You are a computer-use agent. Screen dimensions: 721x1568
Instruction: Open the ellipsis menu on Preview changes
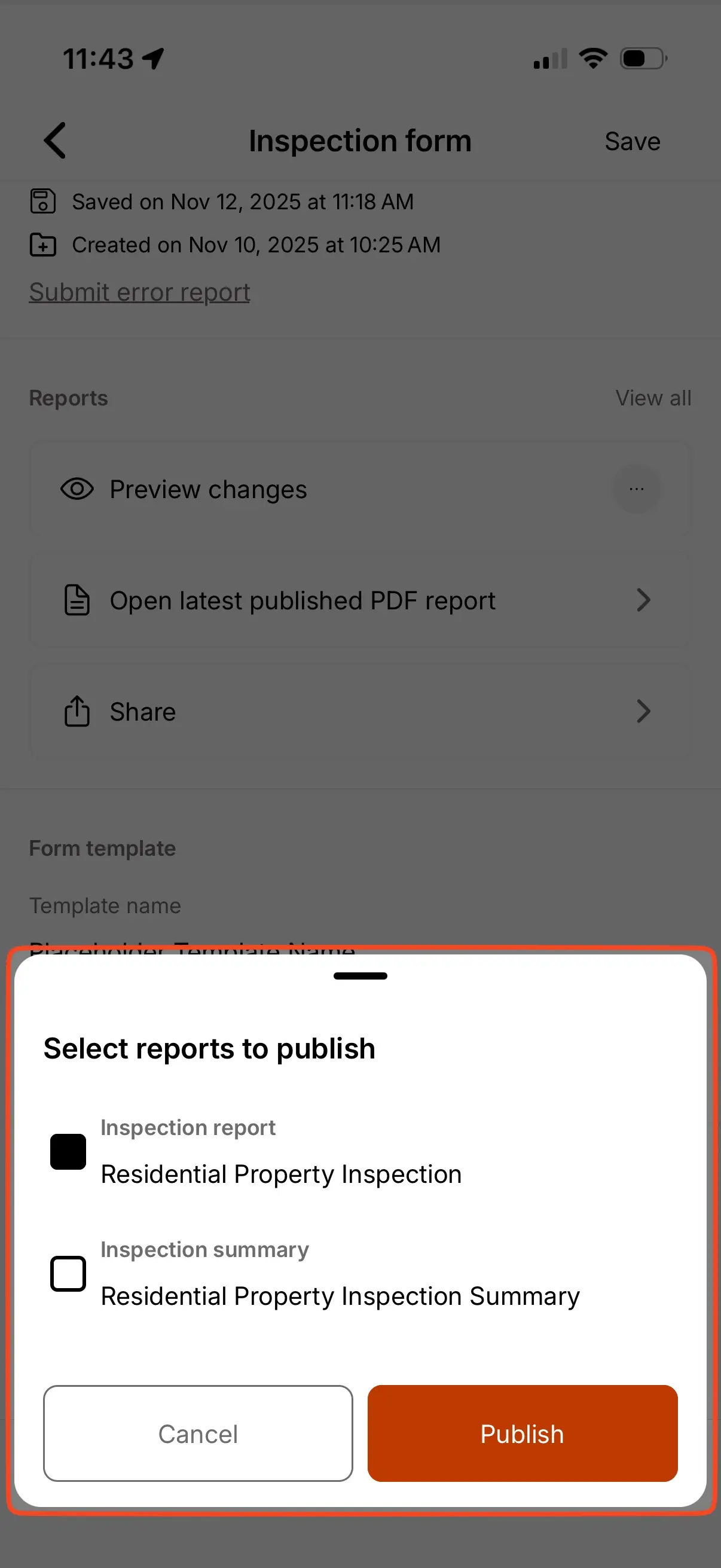click(637, 489)
